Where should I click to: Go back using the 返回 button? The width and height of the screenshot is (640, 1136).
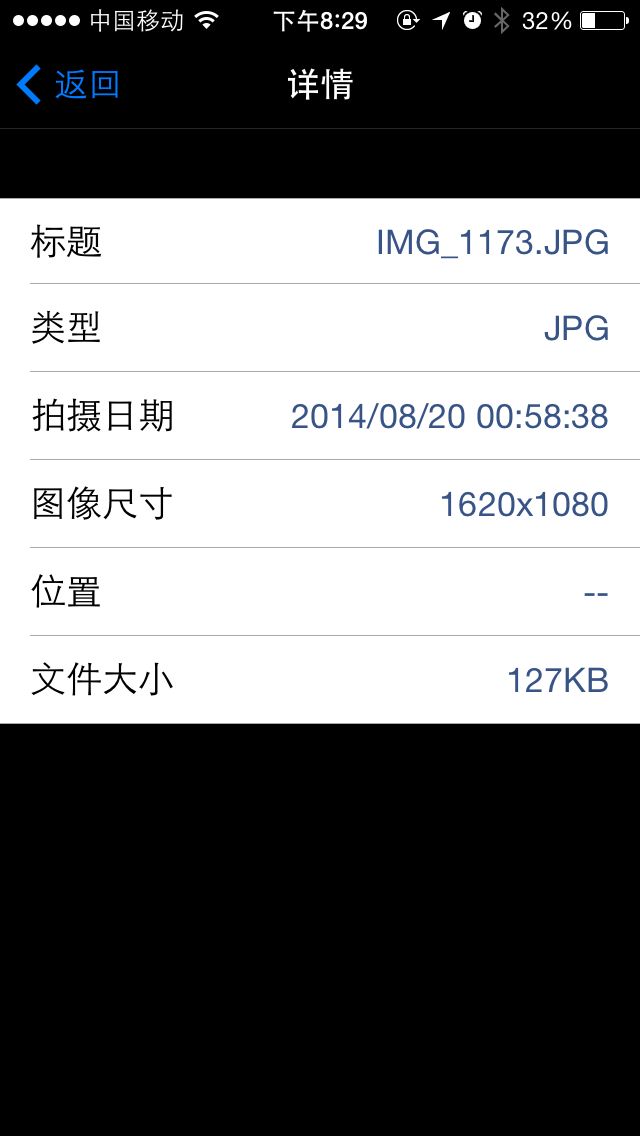click(x=68, y=85)
